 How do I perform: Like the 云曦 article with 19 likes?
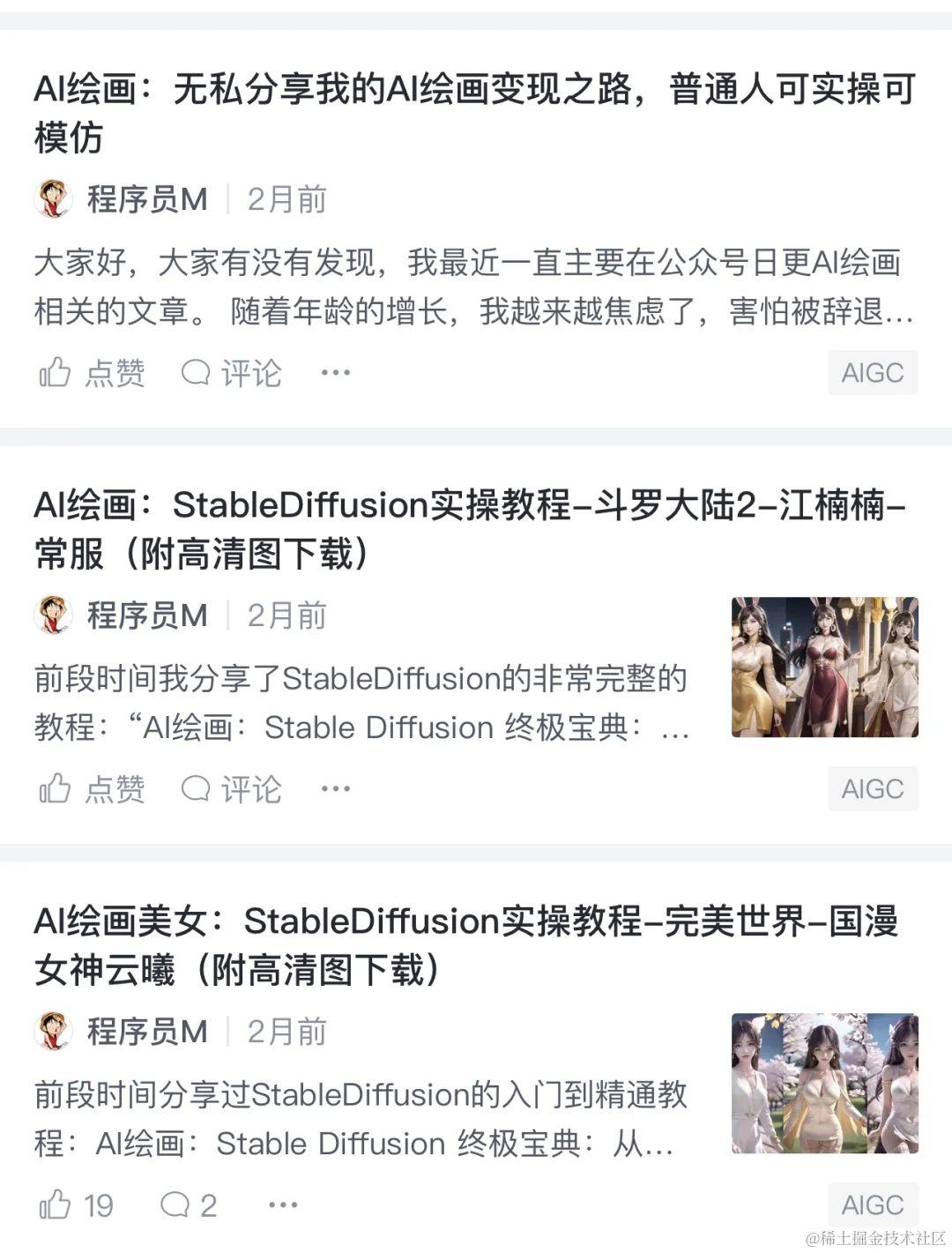pyautogui.click(x=77, y=1205)
